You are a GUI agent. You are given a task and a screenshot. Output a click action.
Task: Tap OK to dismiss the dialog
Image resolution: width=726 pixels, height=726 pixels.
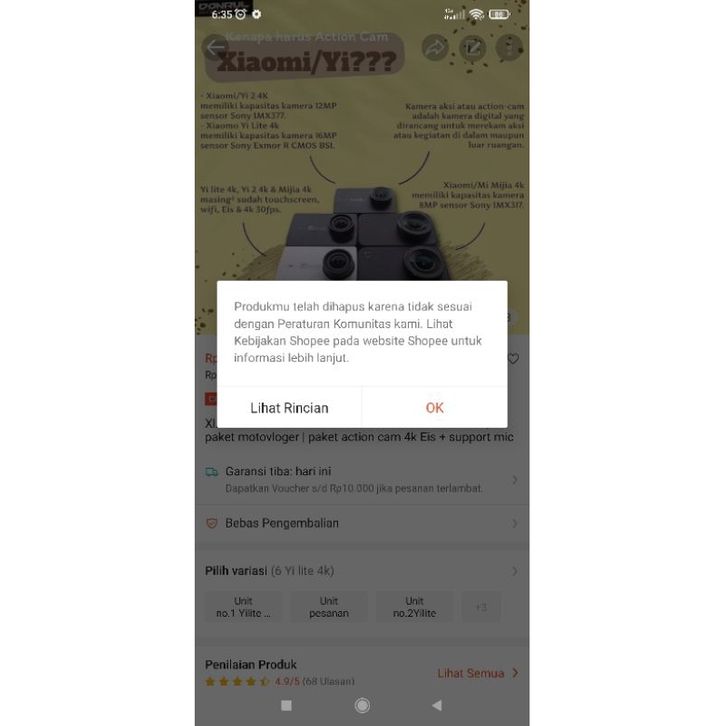coord(434,407)
